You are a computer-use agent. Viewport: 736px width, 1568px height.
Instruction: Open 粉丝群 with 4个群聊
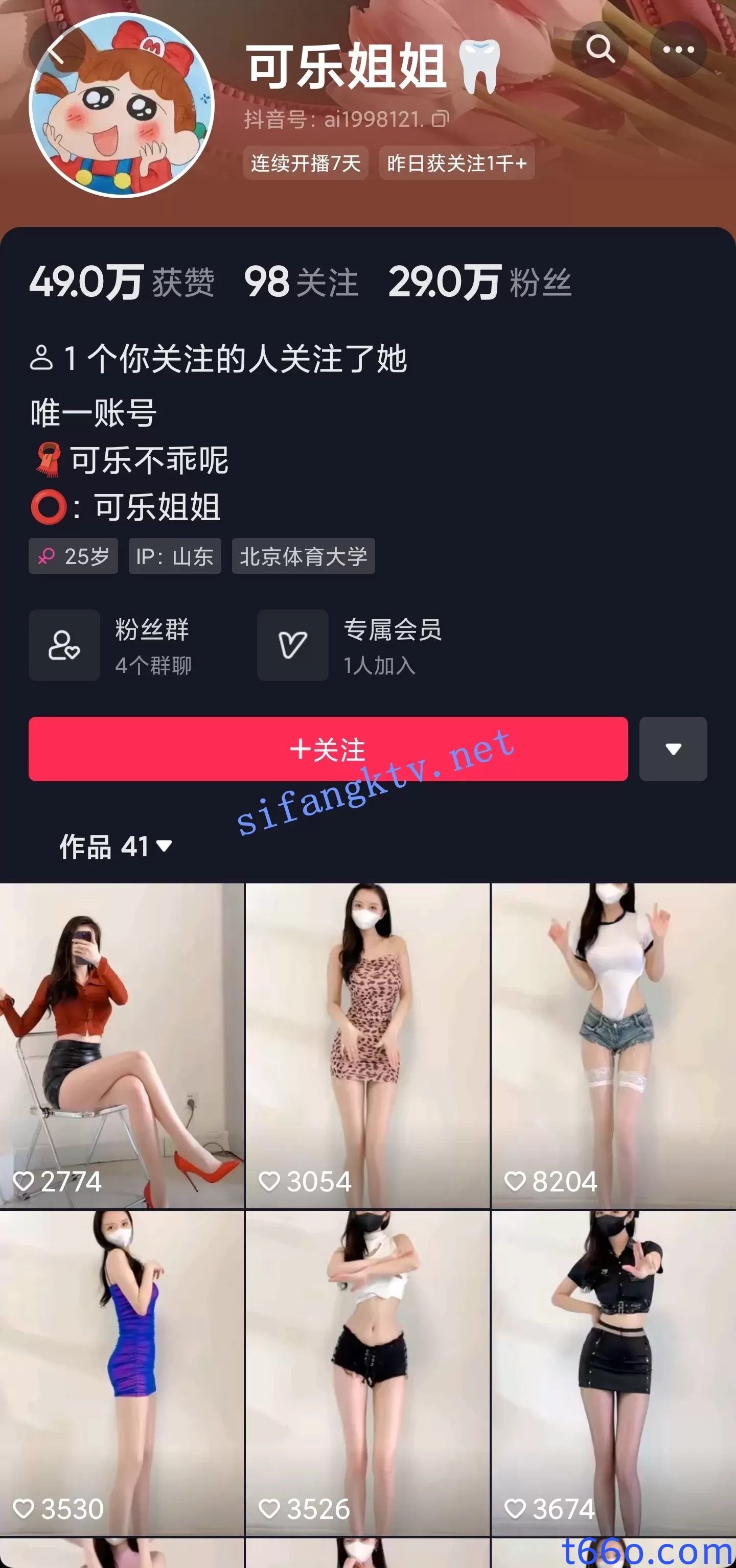coord(111,645)
